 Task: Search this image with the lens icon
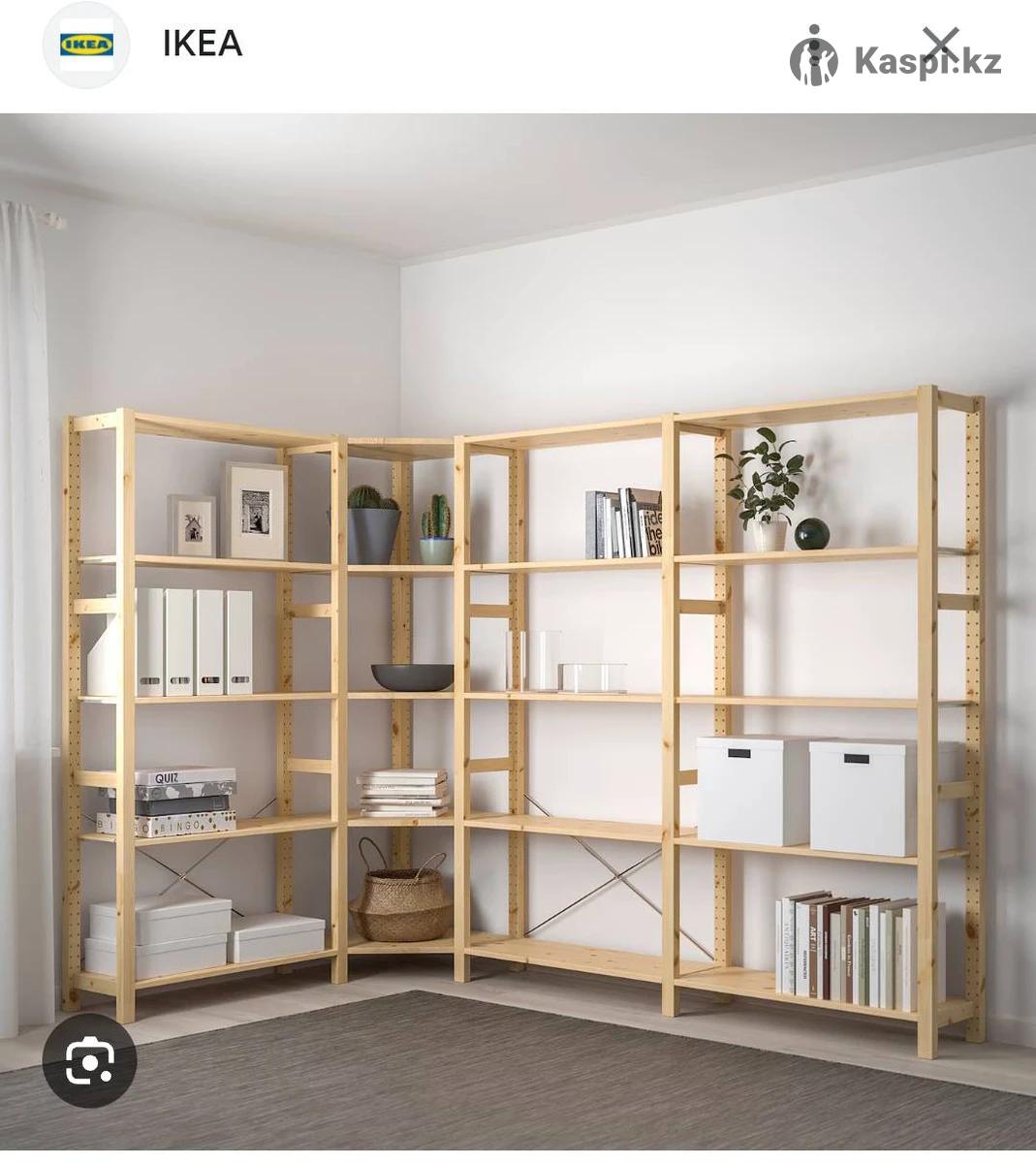tap(89, 1061)
